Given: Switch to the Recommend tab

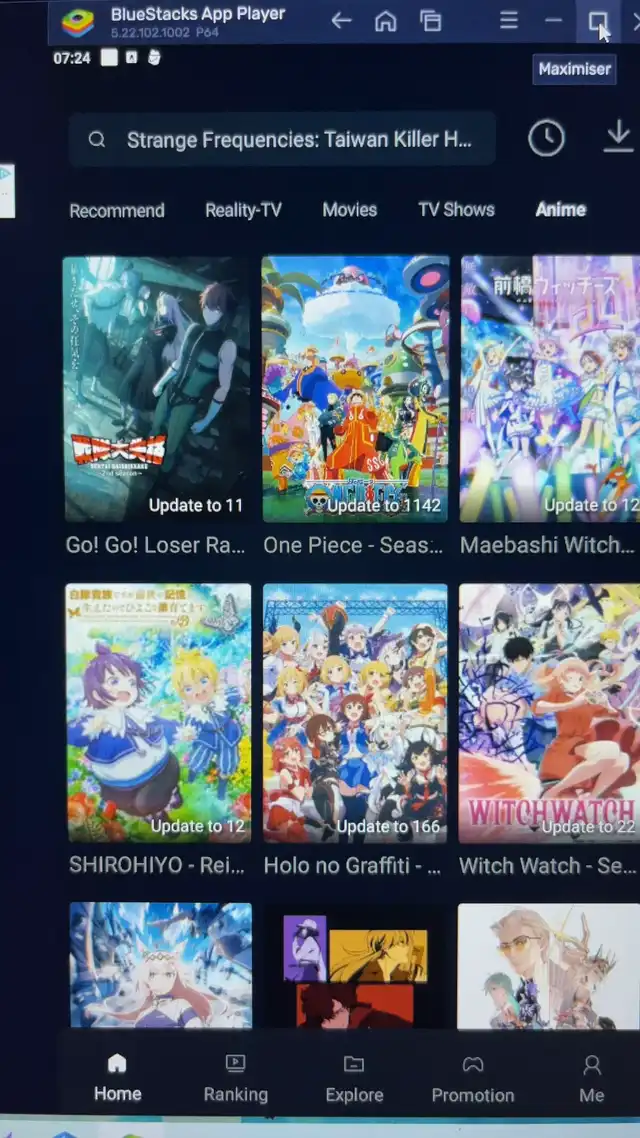Looking at the screenshot, I should [x=117, y=210].
